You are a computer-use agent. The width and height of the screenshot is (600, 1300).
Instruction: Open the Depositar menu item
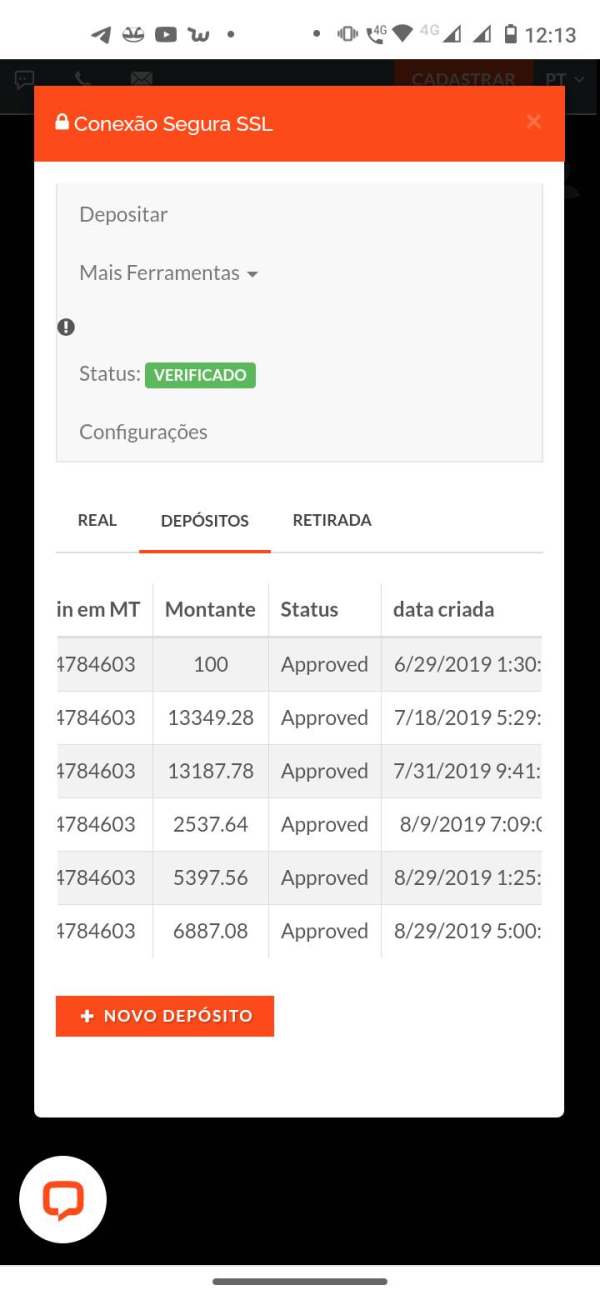pyautogui.click(x=123, y=214)
